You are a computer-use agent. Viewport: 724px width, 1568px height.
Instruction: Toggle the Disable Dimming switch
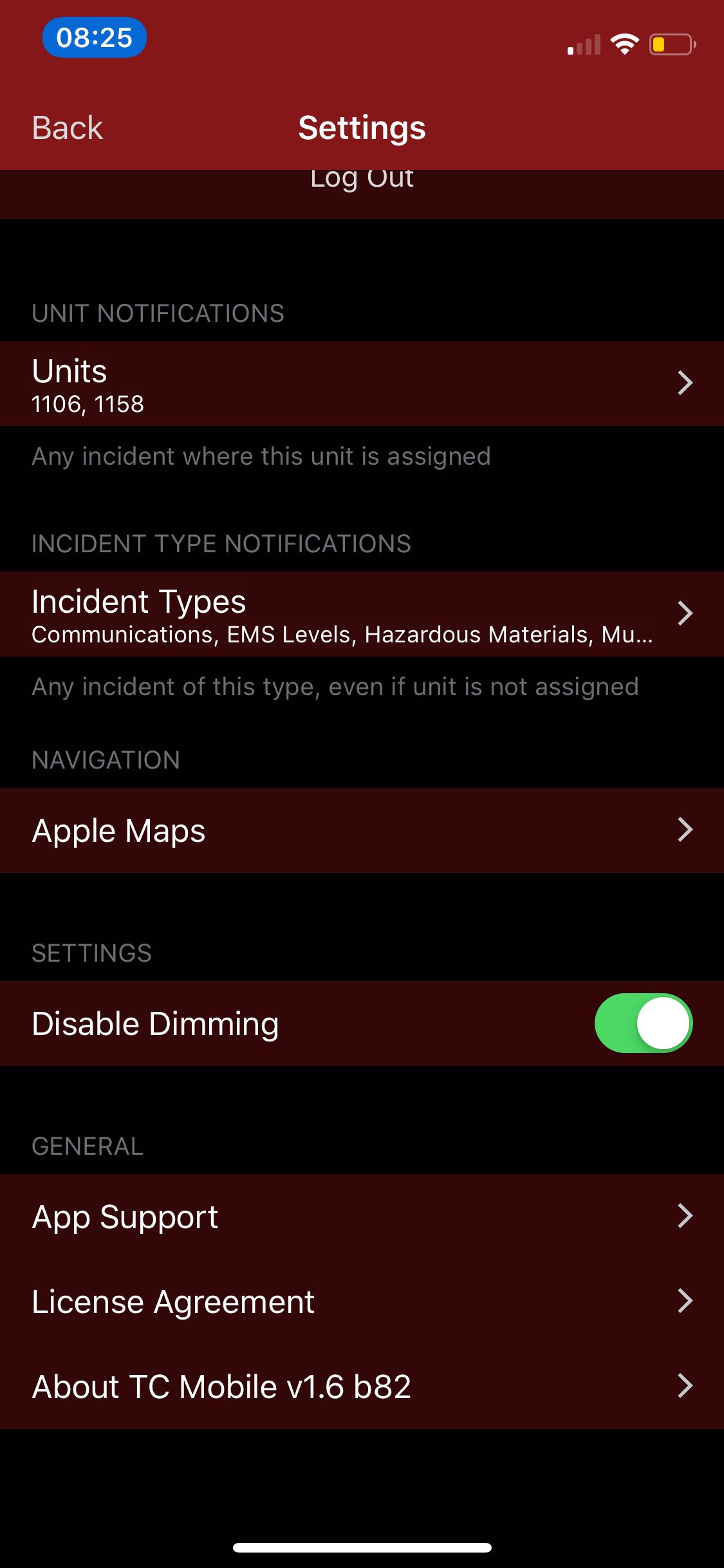[643, 1023]
